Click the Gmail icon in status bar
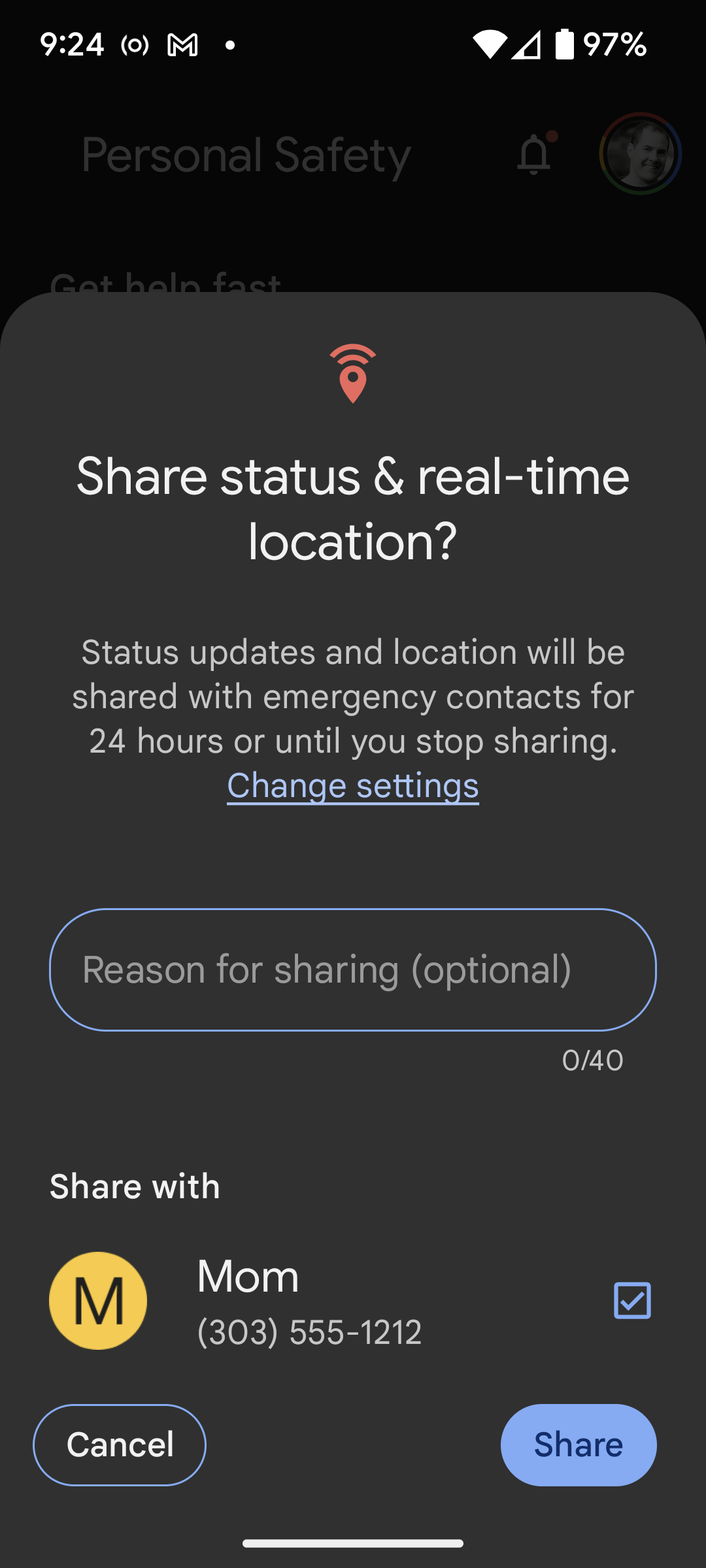Image resolution: width=706 pixels, height=1568 pixels. (181, 44)
